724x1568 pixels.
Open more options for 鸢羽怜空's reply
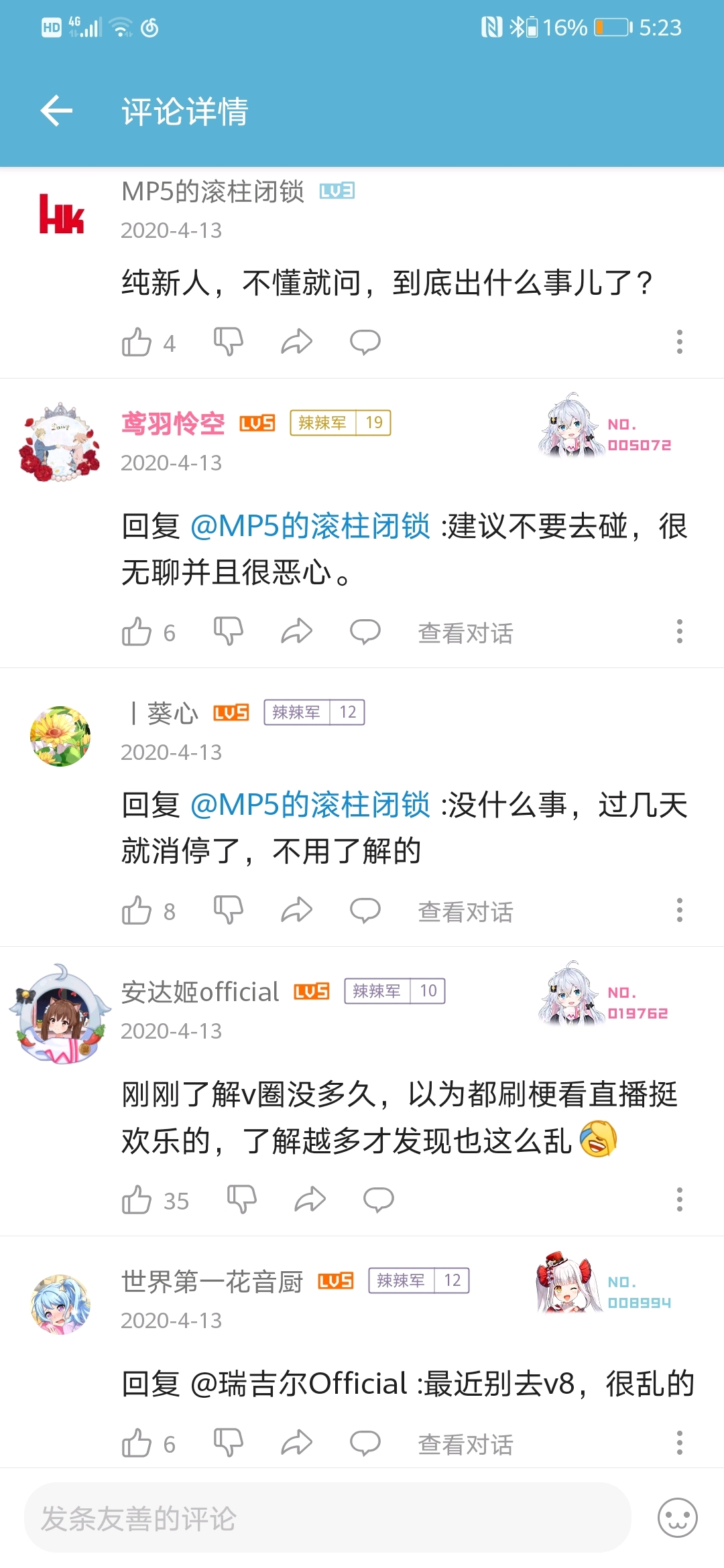pyautogui.click(x=679, y=632)
